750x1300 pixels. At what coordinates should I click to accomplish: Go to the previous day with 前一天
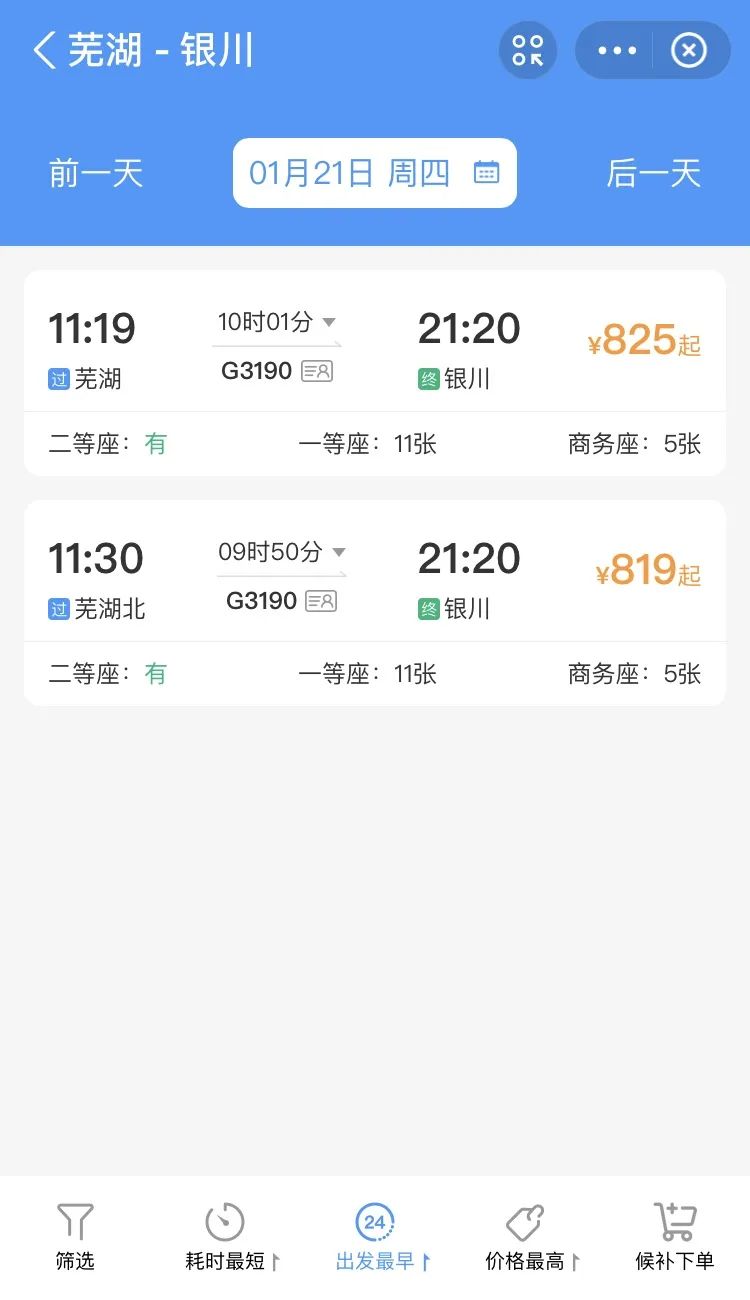(x=96, y=172)
